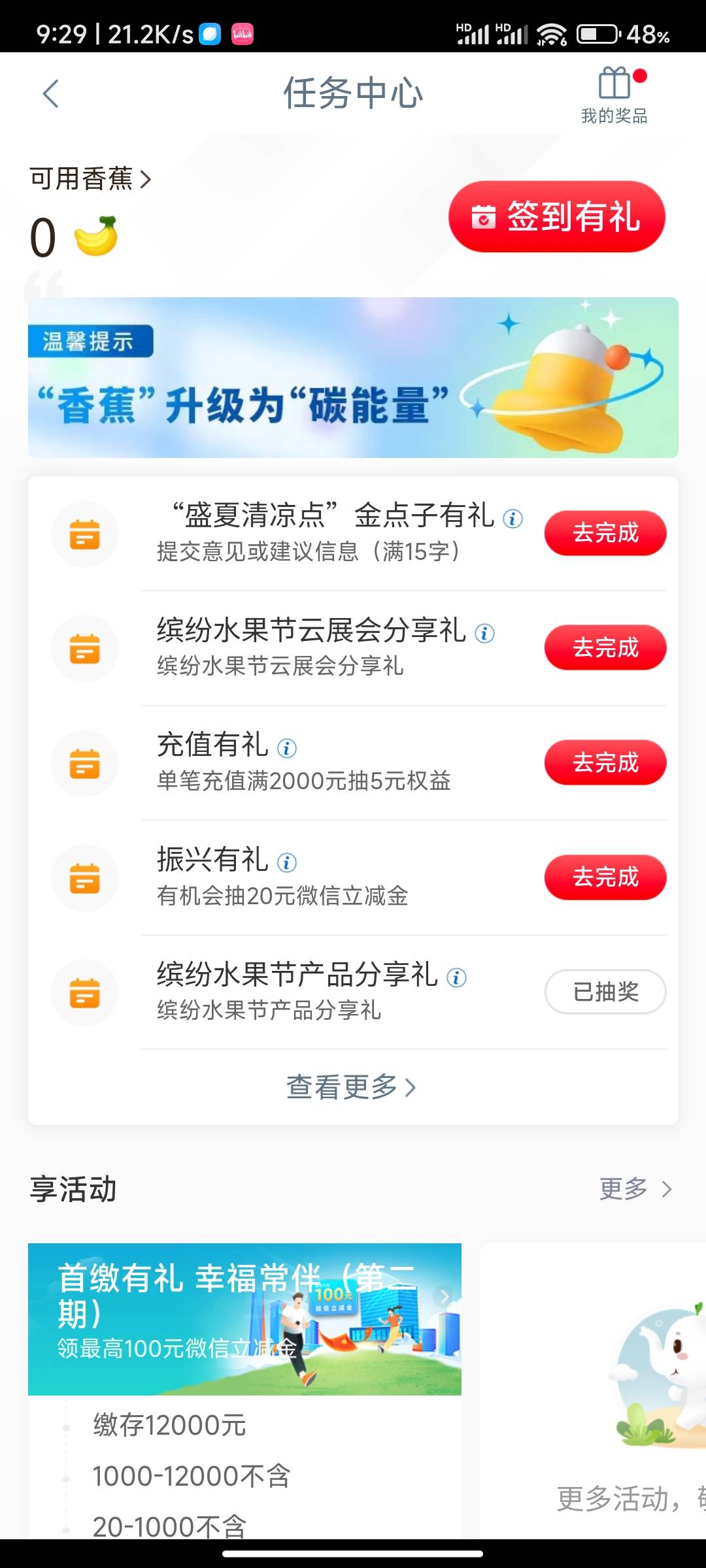Open the 温馨提示 banner about 碳能量

(353, 378)
